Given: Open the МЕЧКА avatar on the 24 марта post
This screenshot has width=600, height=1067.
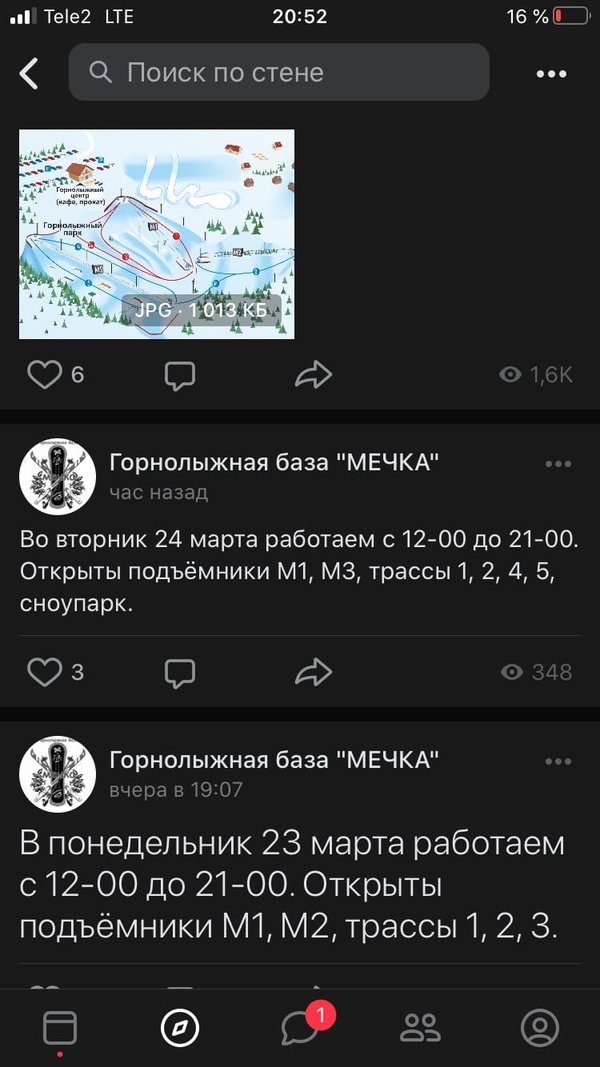Looking at the screenshot, I should click(x=58, y=476).
